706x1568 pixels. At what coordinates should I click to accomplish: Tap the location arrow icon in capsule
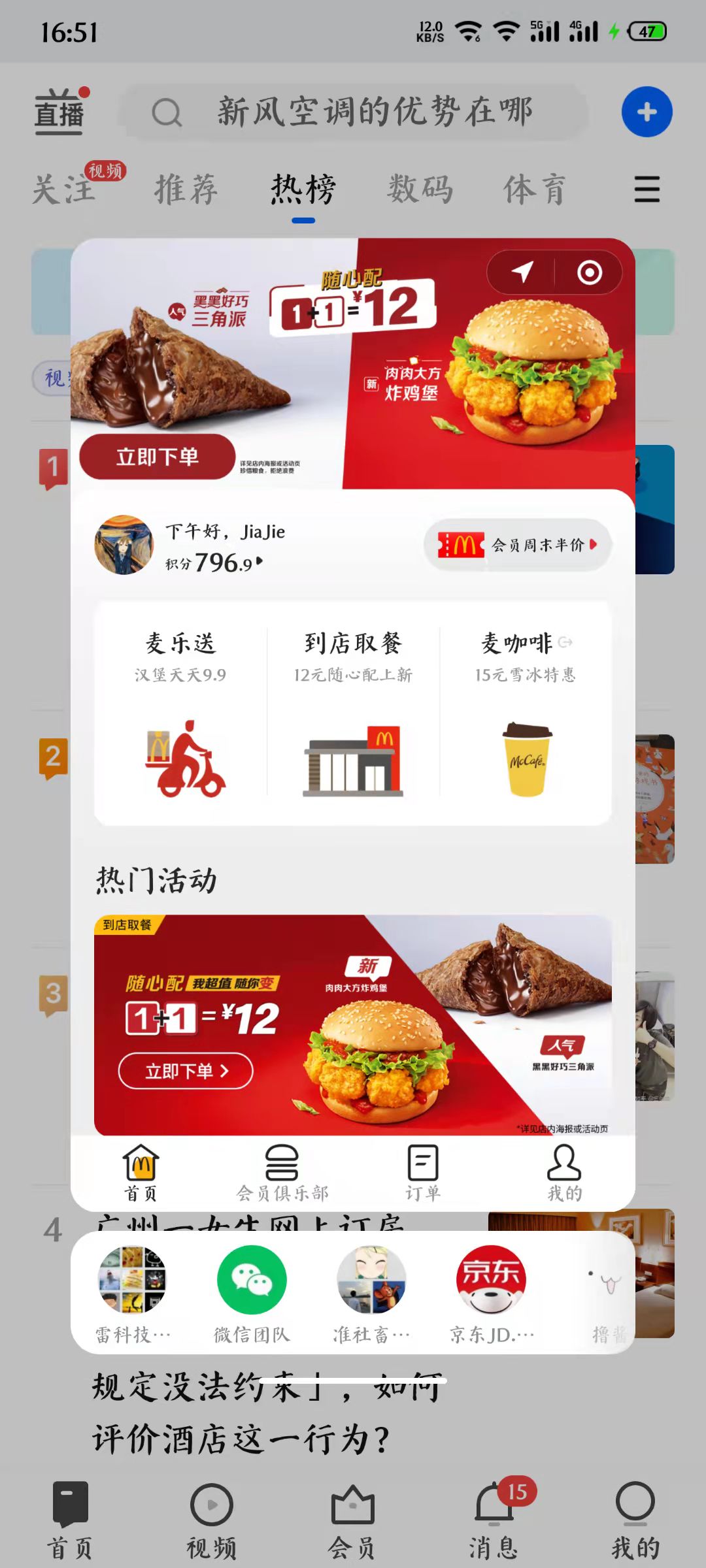522,272
